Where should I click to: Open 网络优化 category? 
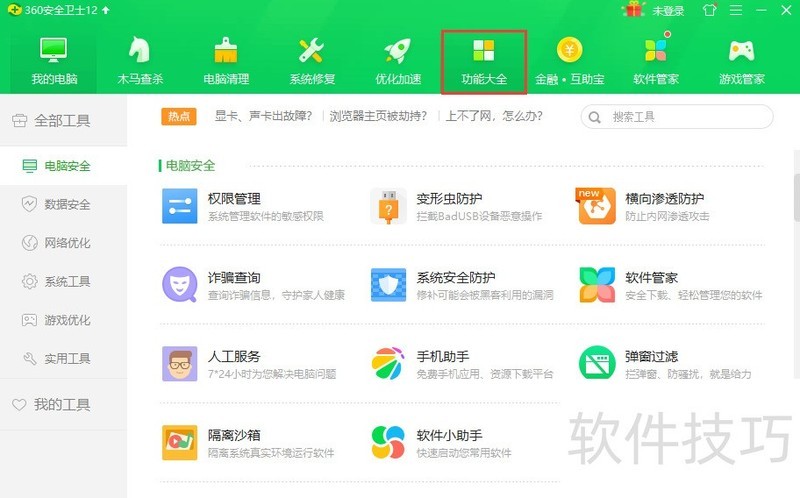click(x=67, y=243)
